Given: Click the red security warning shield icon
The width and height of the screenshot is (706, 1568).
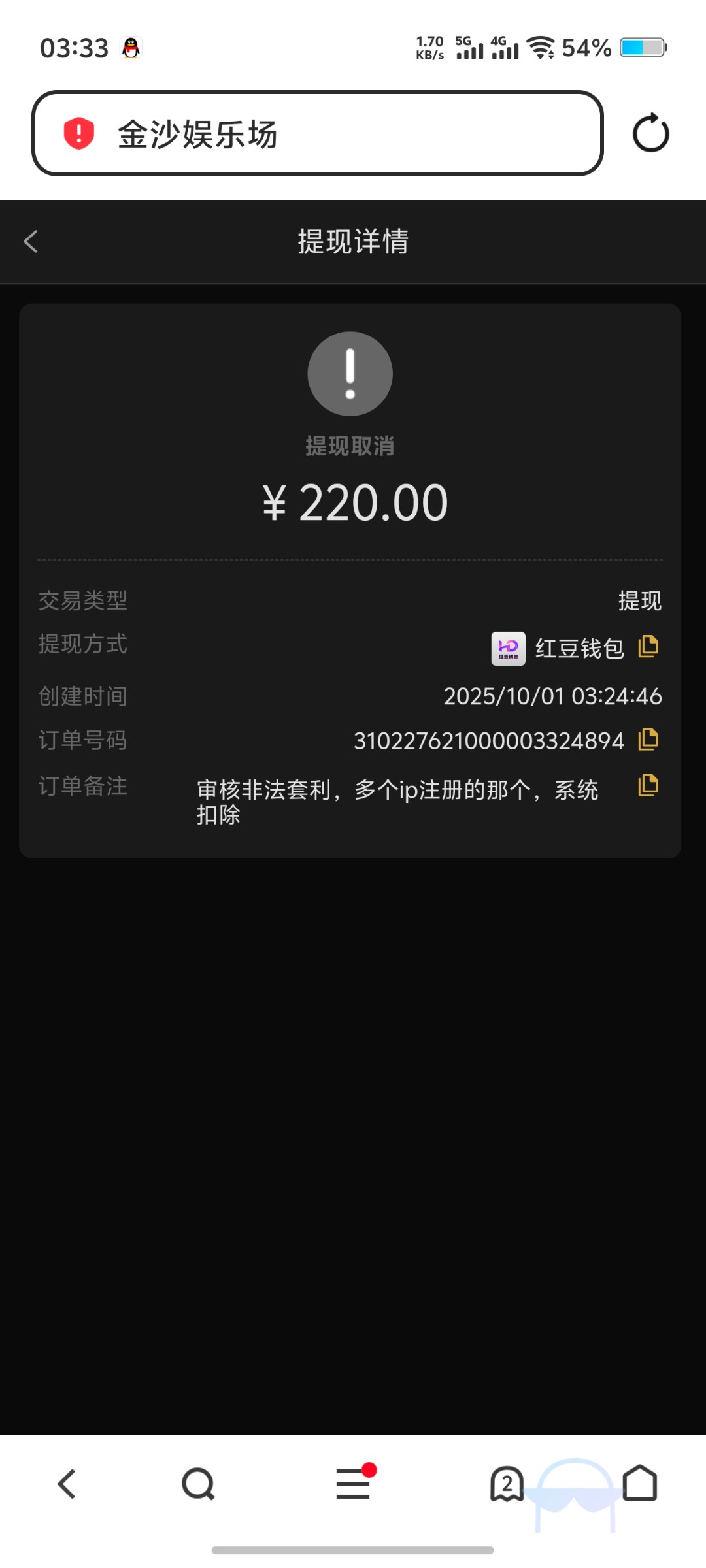Looking at the screenshot, I should 78,133.
